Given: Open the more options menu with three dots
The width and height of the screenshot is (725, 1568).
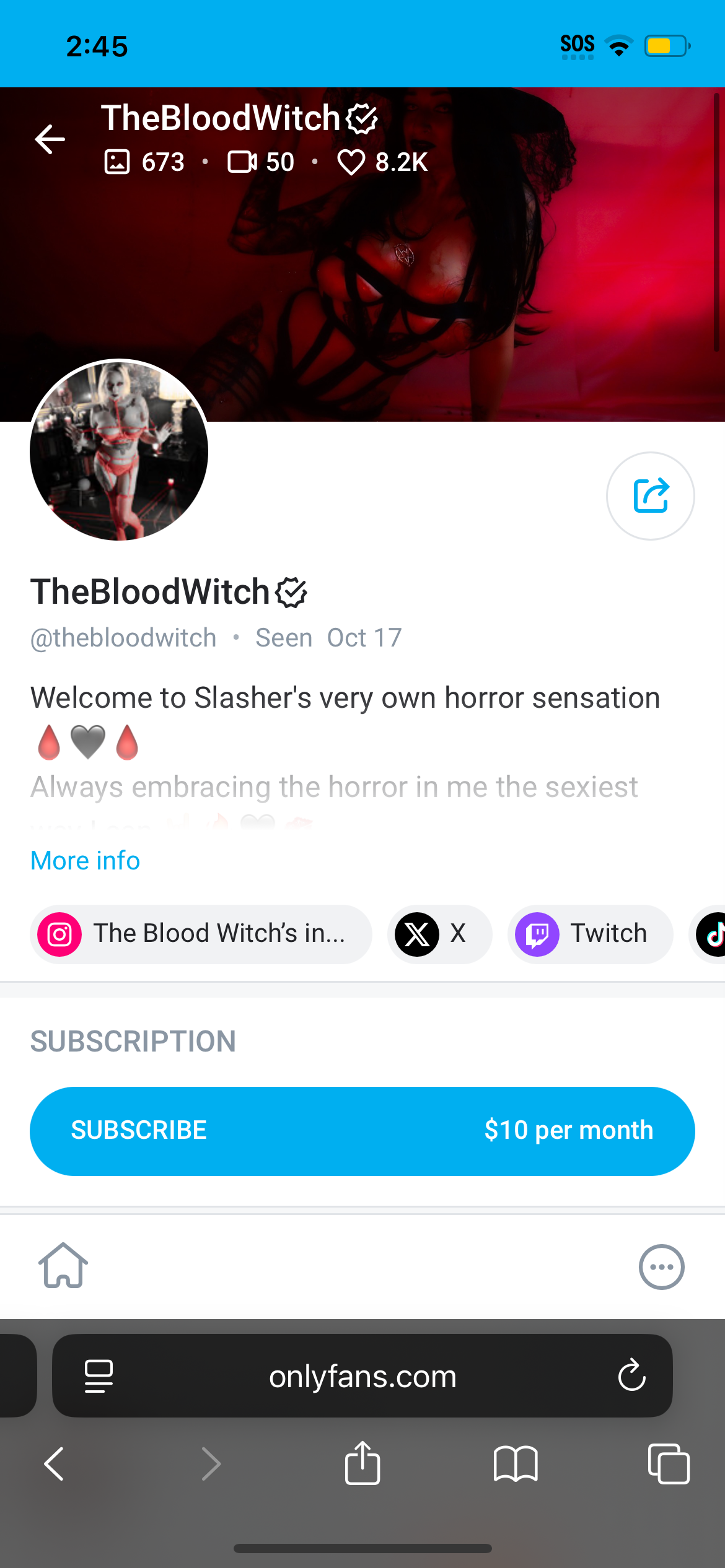Looking at the screenshot, I should coord(661,1267).
